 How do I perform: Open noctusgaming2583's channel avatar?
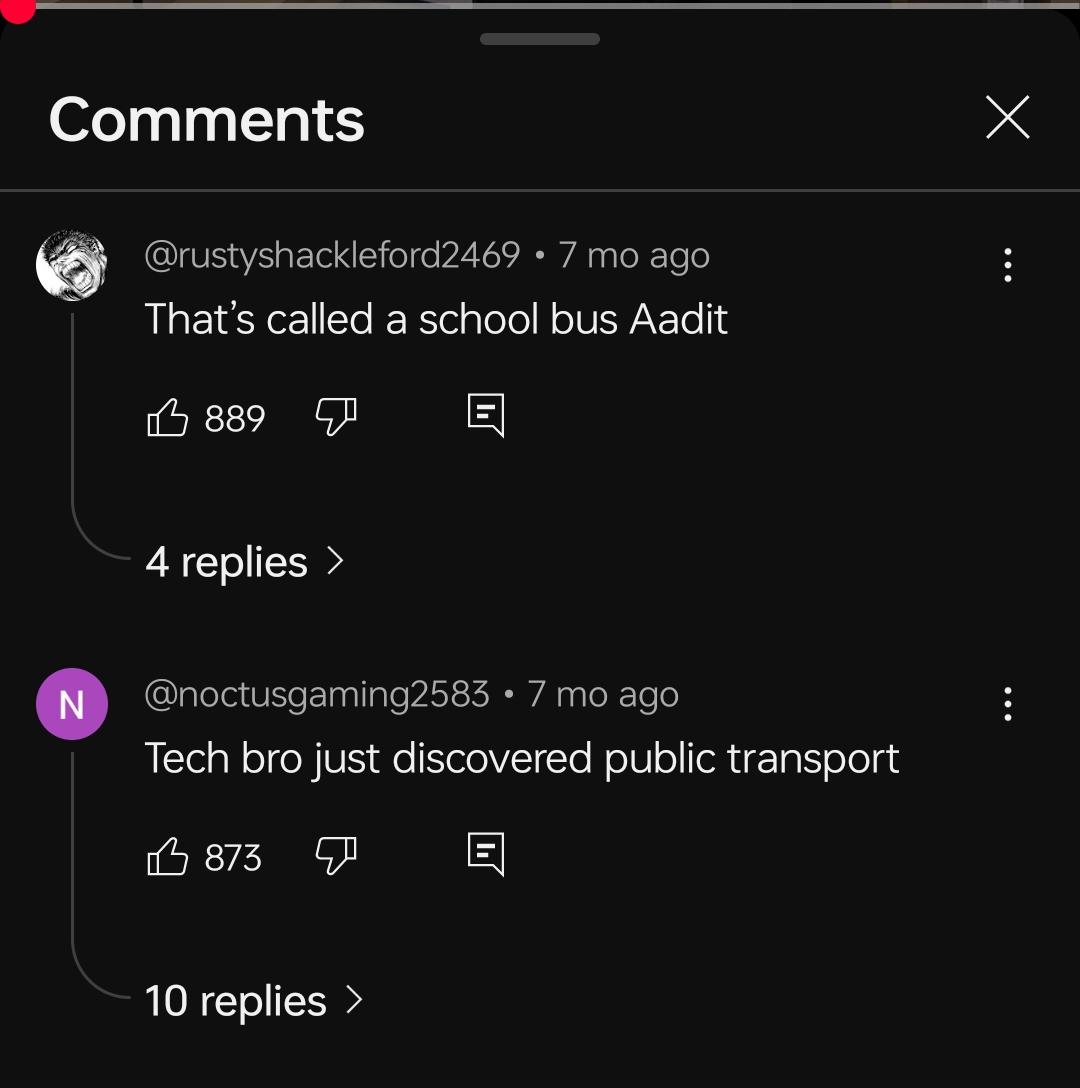point(72,704)
